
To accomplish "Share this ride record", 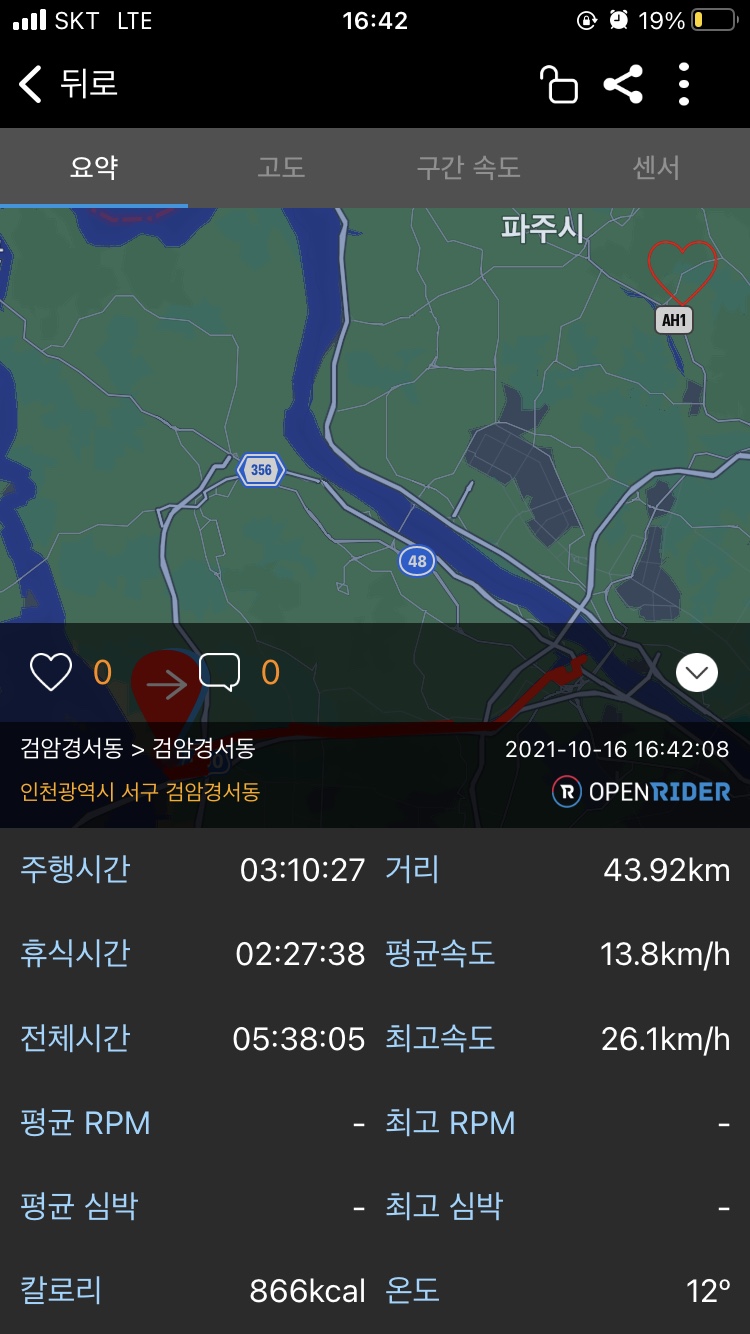I will click(x=623, y=84).
